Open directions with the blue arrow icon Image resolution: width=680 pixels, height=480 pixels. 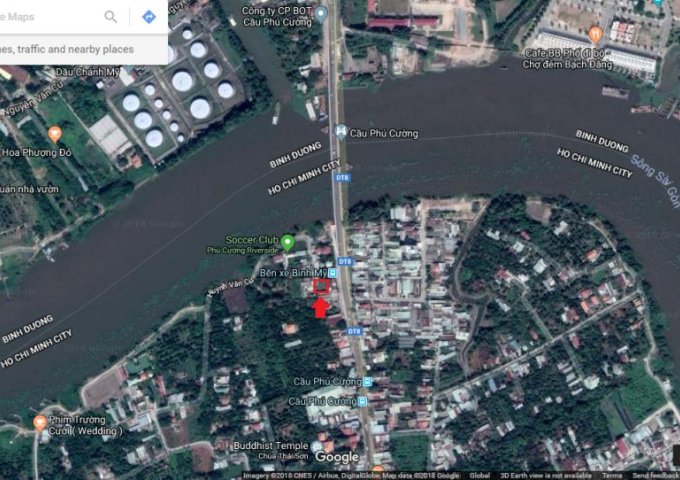[x=148, y=17]
